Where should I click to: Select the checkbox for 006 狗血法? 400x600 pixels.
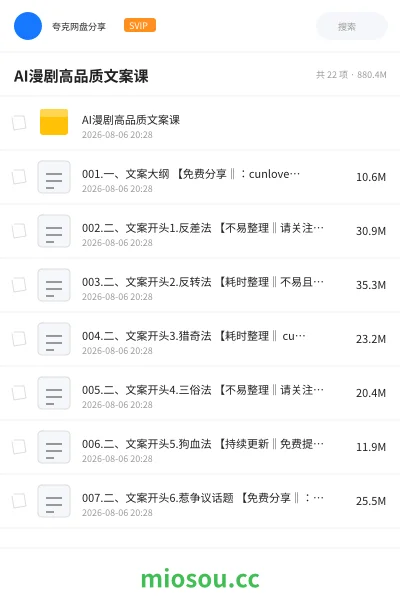[19, 447]
